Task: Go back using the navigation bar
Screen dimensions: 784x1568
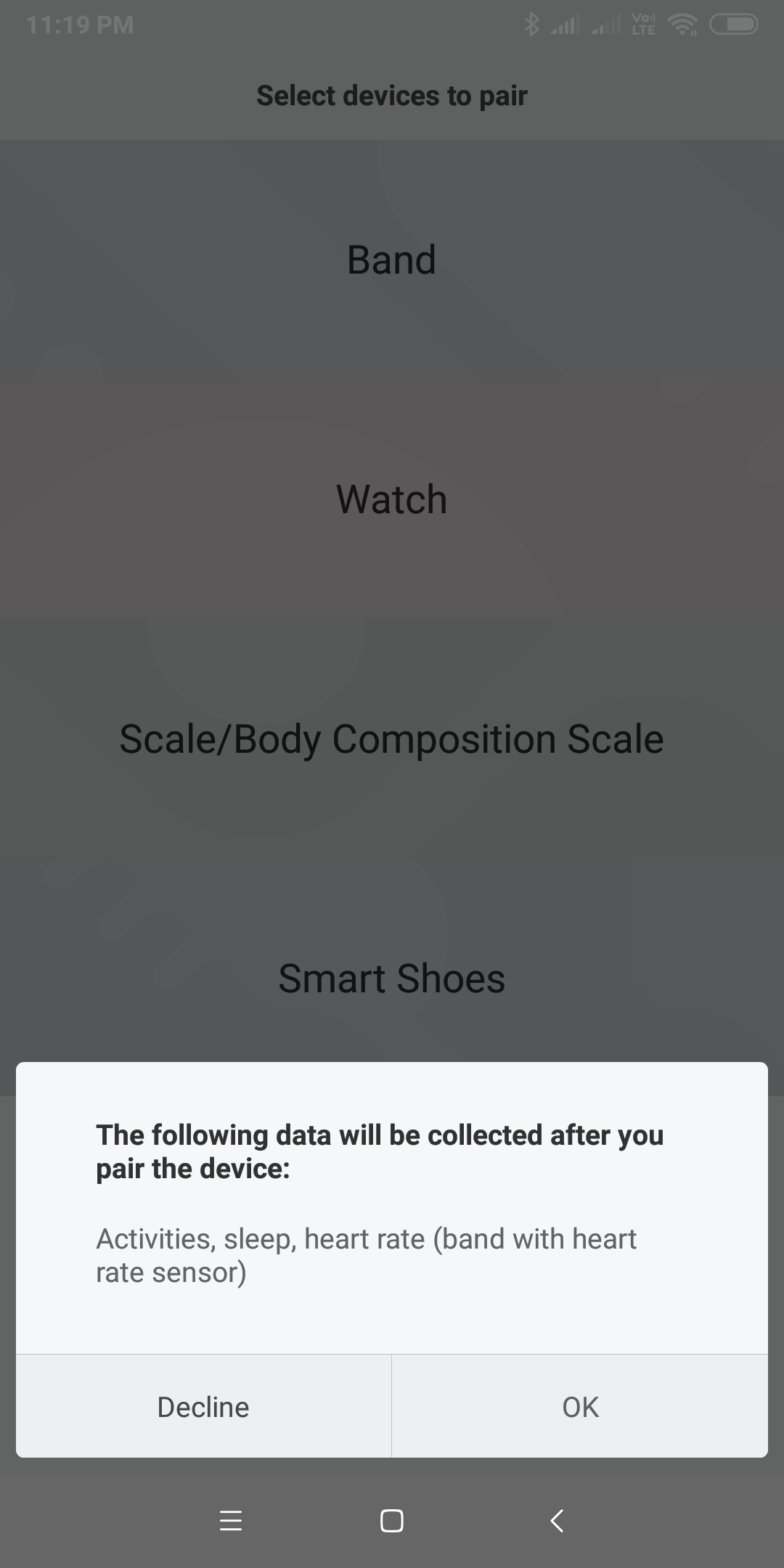Action: [x=557, y=1520]
